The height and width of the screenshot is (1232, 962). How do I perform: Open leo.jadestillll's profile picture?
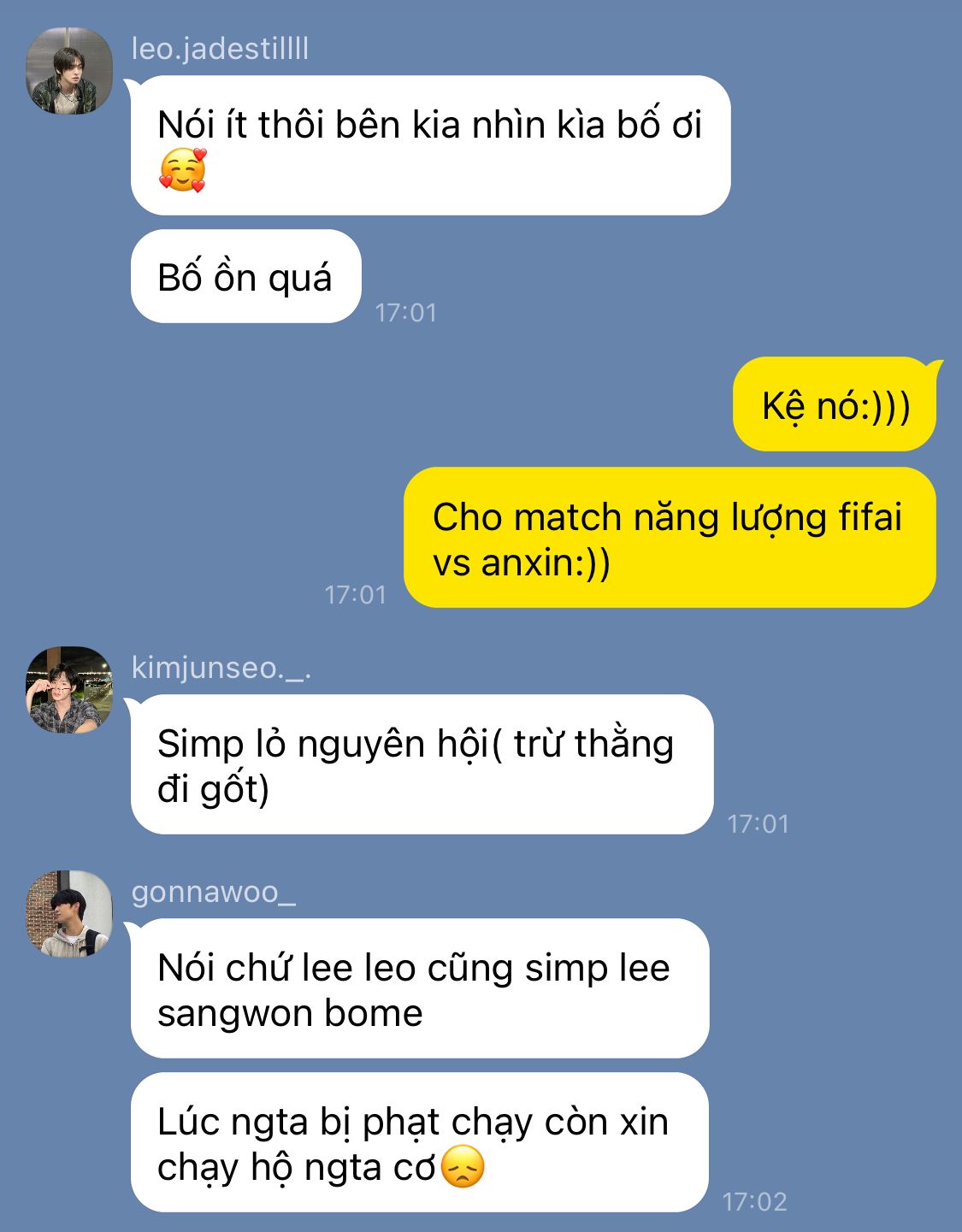pyautogui.click(x=69, y=71)
